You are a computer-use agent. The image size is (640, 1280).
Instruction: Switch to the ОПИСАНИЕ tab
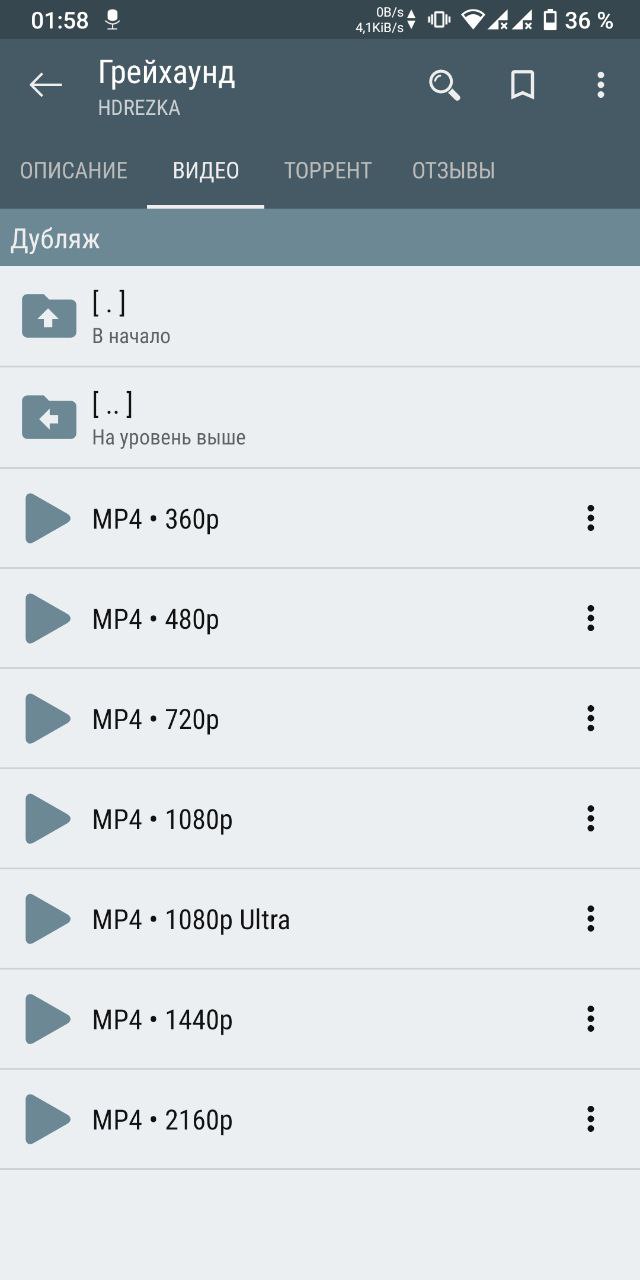click(74, 171)
